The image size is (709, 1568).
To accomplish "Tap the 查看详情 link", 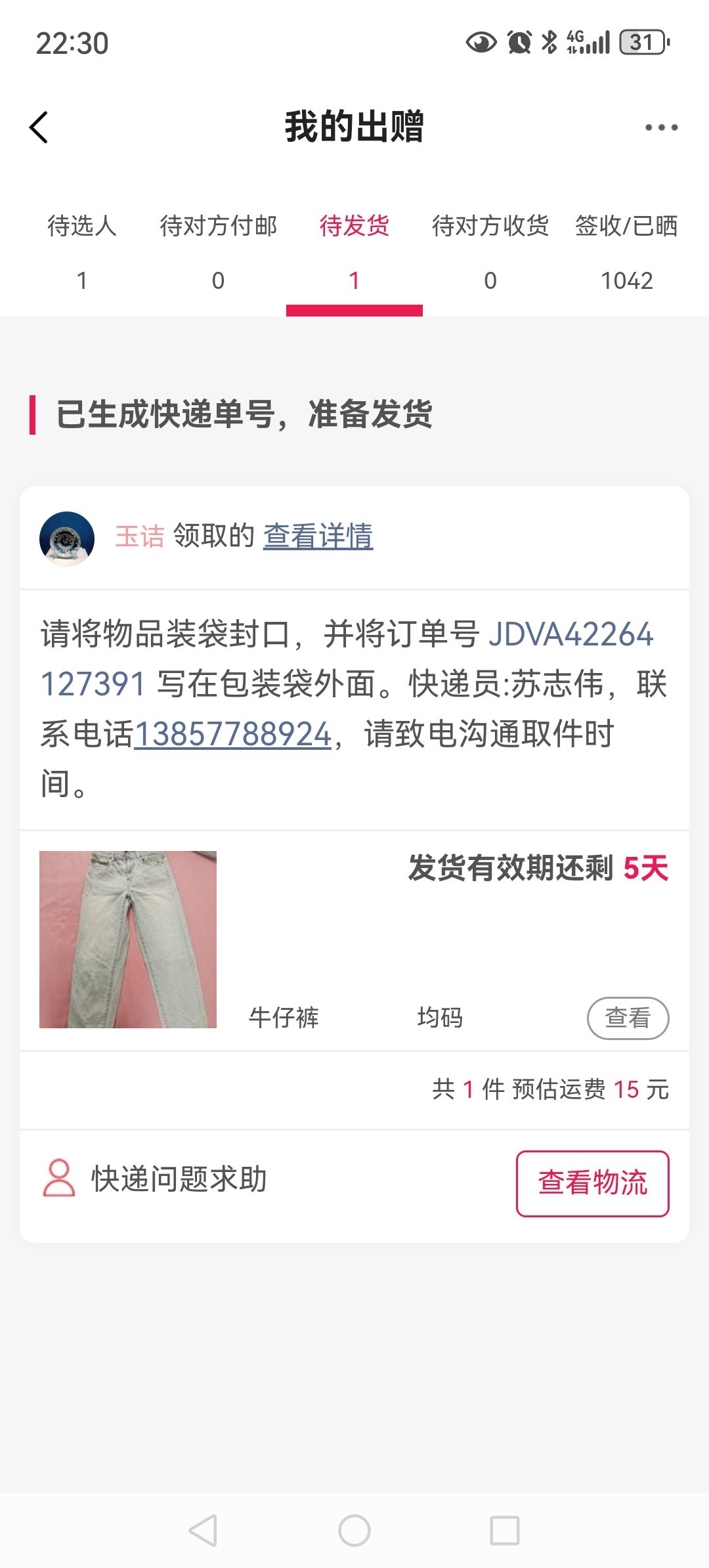I will 318,536.
